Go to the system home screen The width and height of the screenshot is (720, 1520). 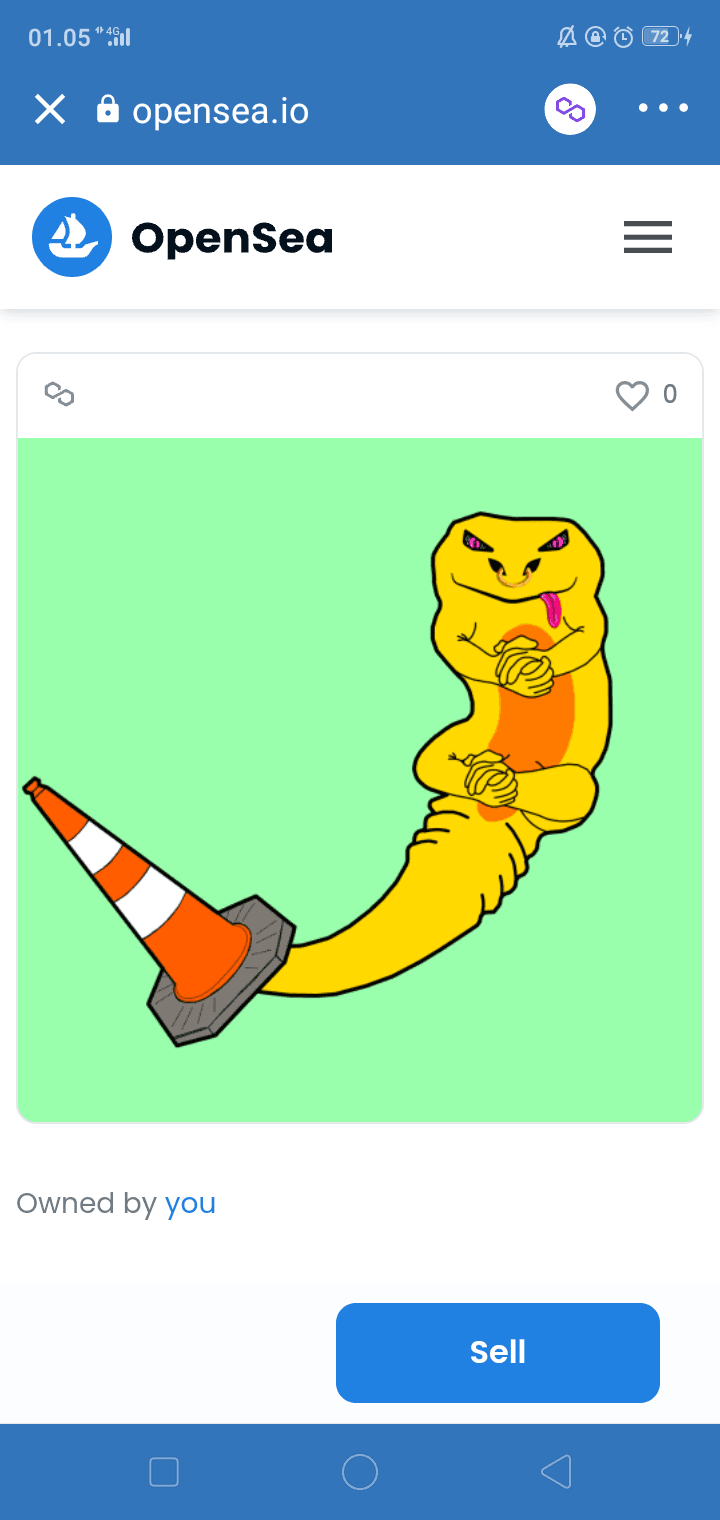(x=360, y=1471)
